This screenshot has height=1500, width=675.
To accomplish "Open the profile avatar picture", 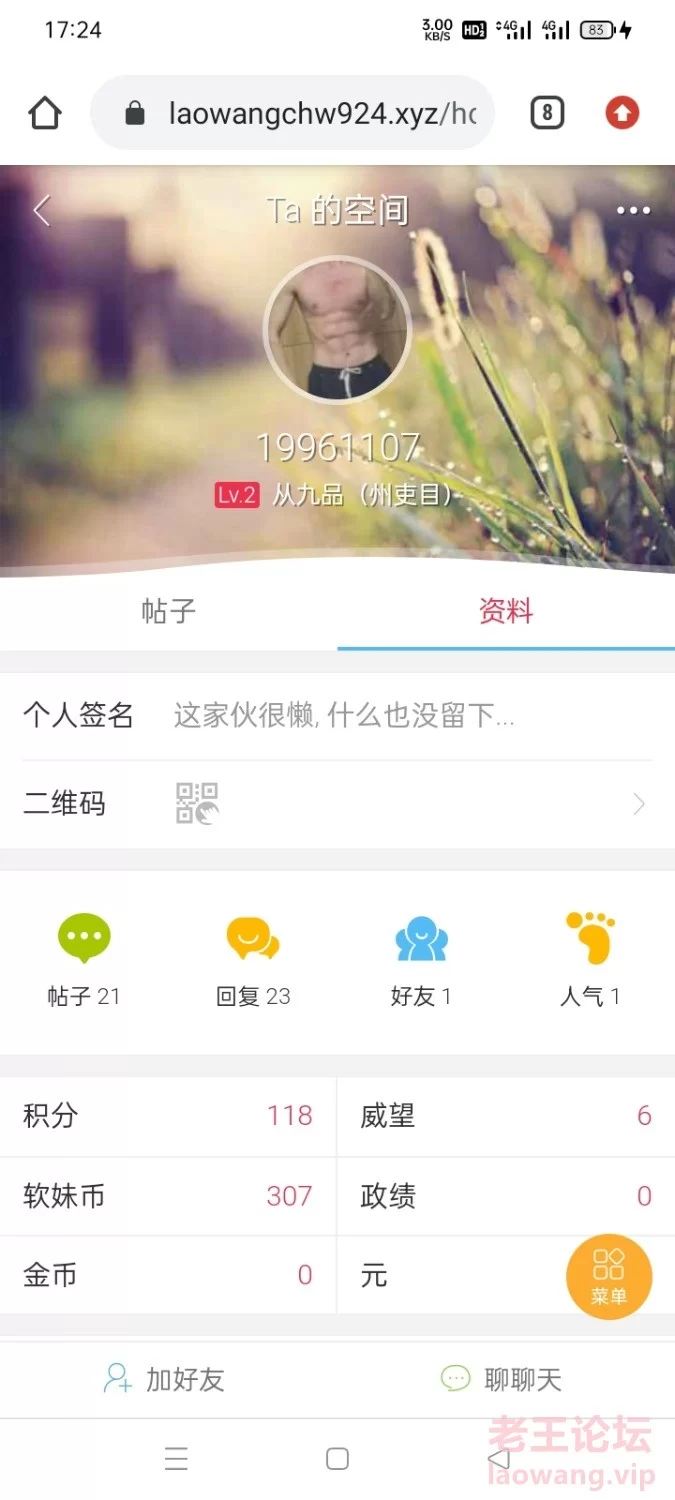I will pos(337,330).
